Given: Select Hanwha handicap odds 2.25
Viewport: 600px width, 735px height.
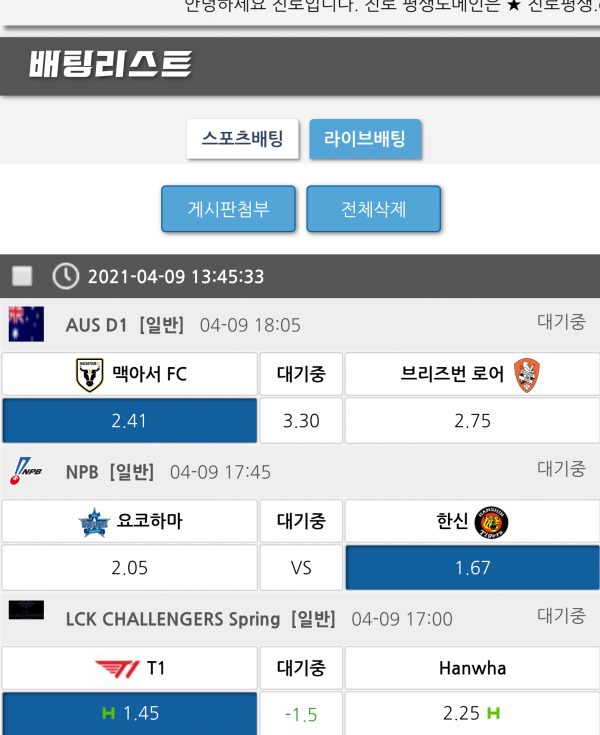Looking at the screenshot, I should [472, 714].
